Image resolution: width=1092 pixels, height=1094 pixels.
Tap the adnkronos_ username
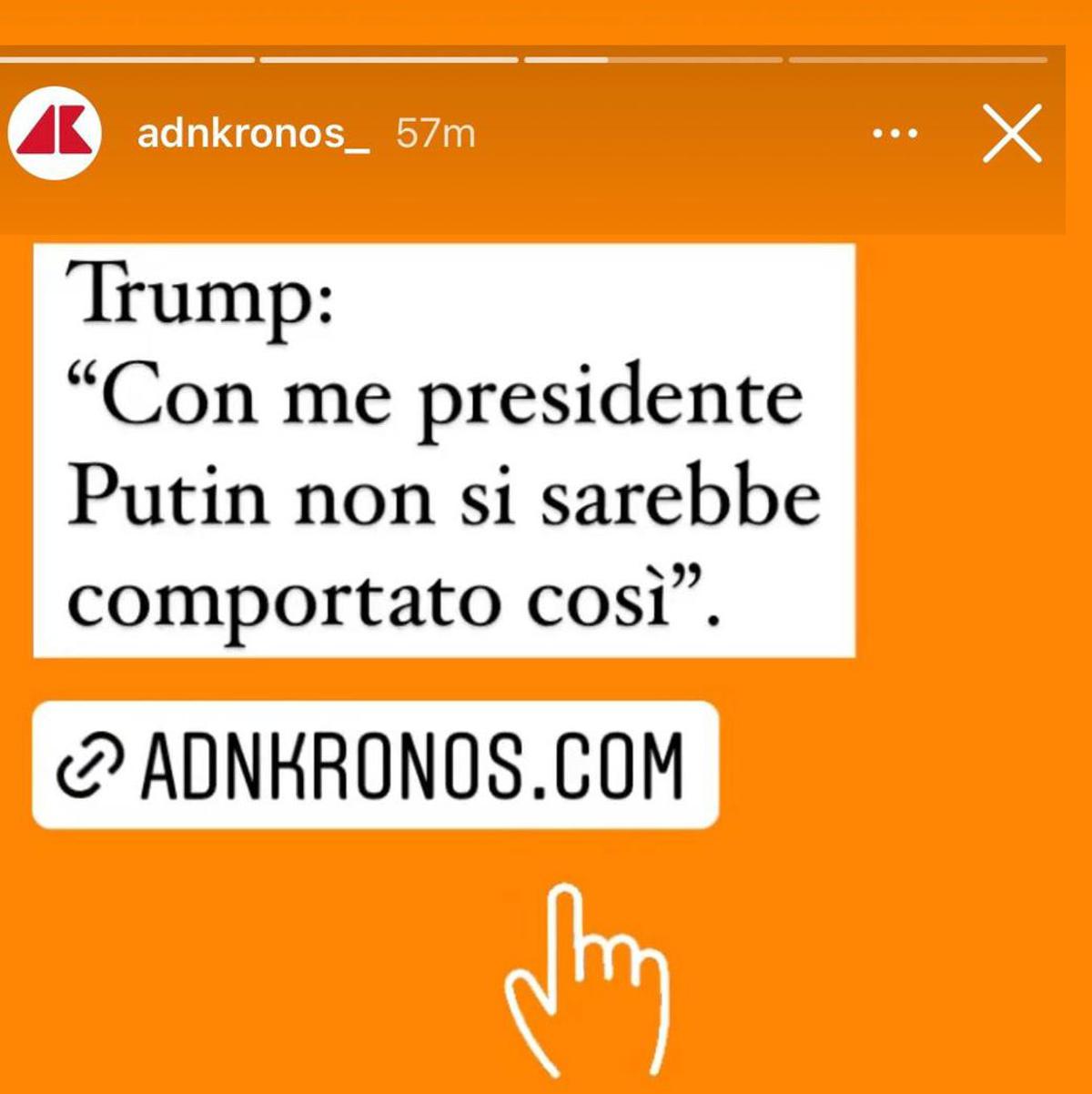point(253,134)
